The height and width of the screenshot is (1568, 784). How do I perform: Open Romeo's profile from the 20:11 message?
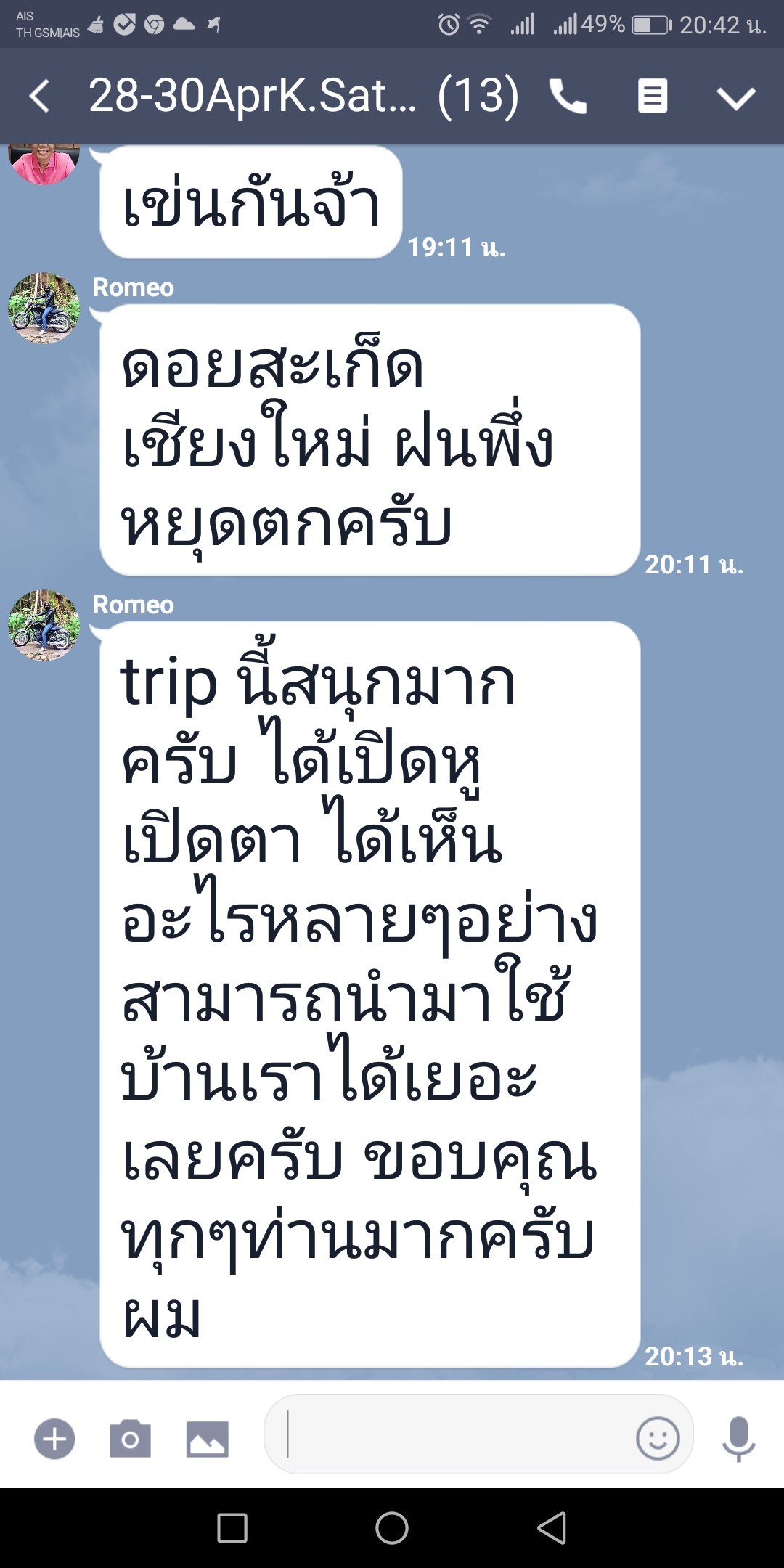tap(44, 308)
